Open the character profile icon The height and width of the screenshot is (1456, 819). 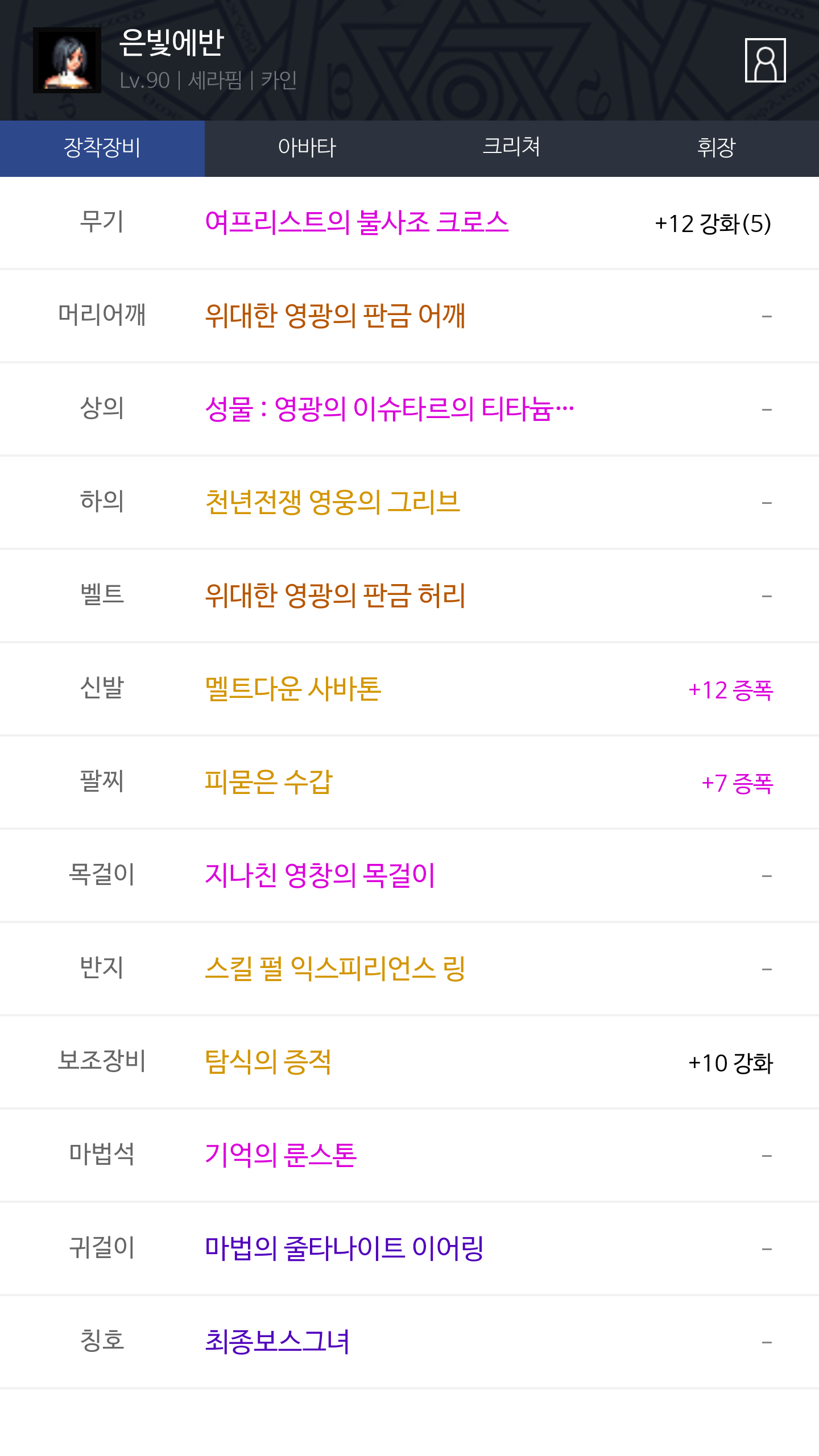pyautogui.click(x=765, y=60)
